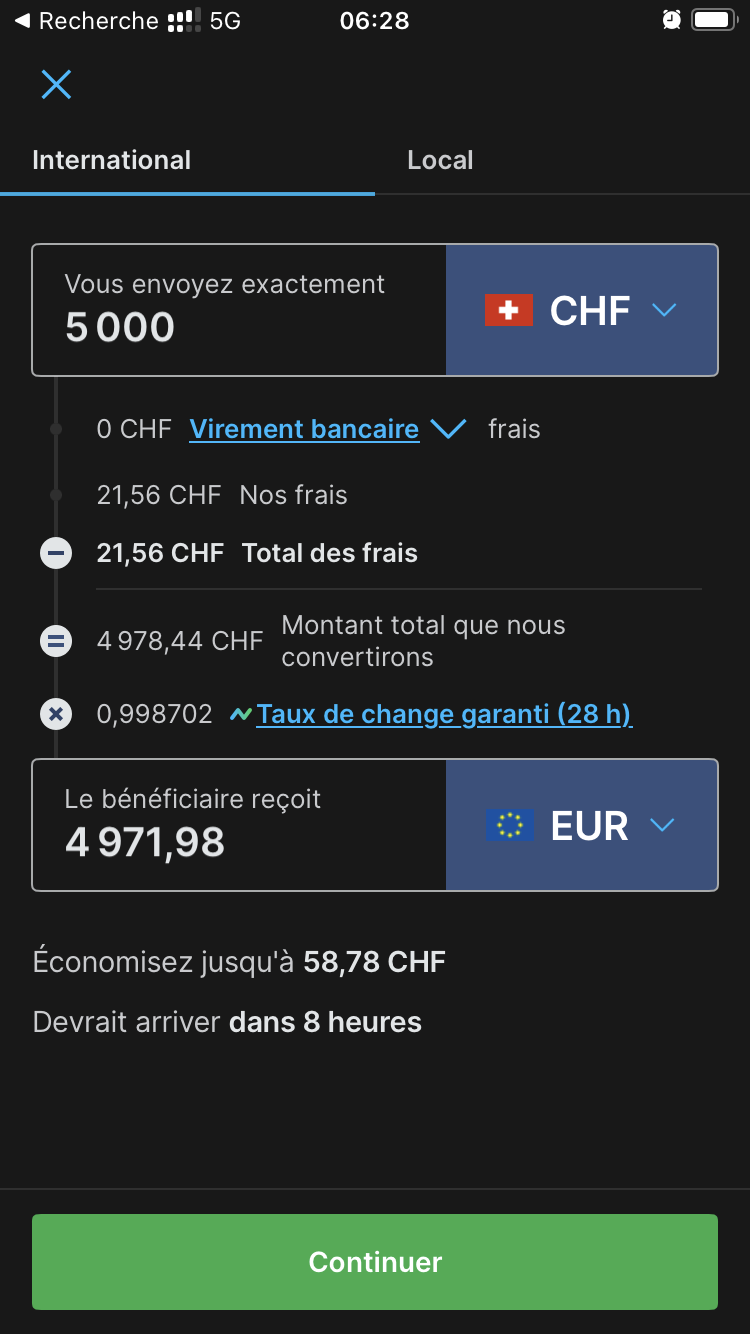Open the EUR target currency picker

(582, 825)
